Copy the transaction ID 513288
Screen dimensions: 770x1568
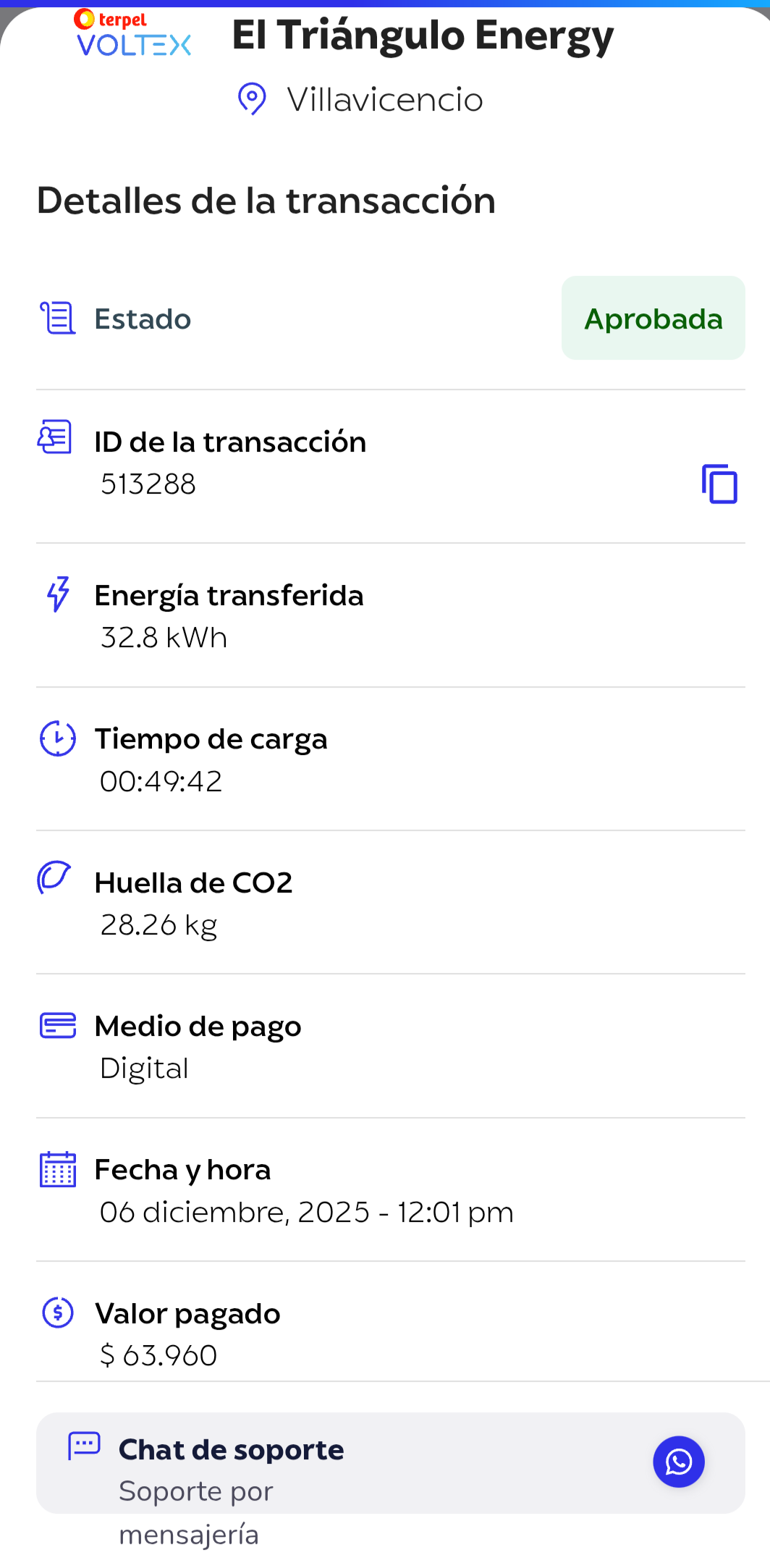tap(719, 484)
